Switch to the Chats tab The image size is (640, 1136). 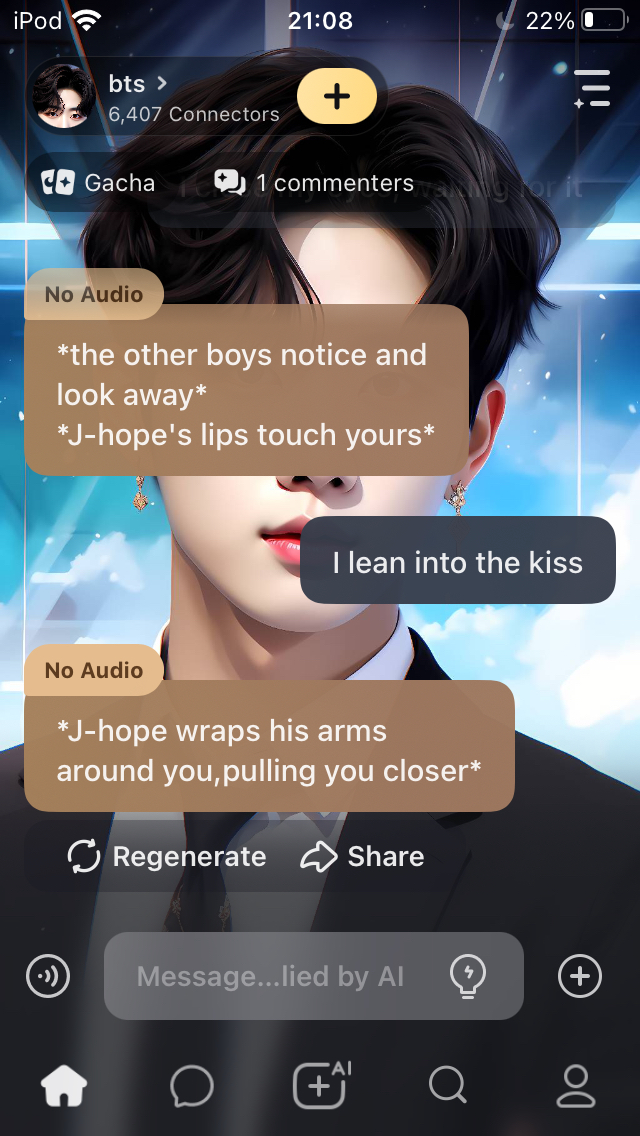click(x=191, y=1086)
